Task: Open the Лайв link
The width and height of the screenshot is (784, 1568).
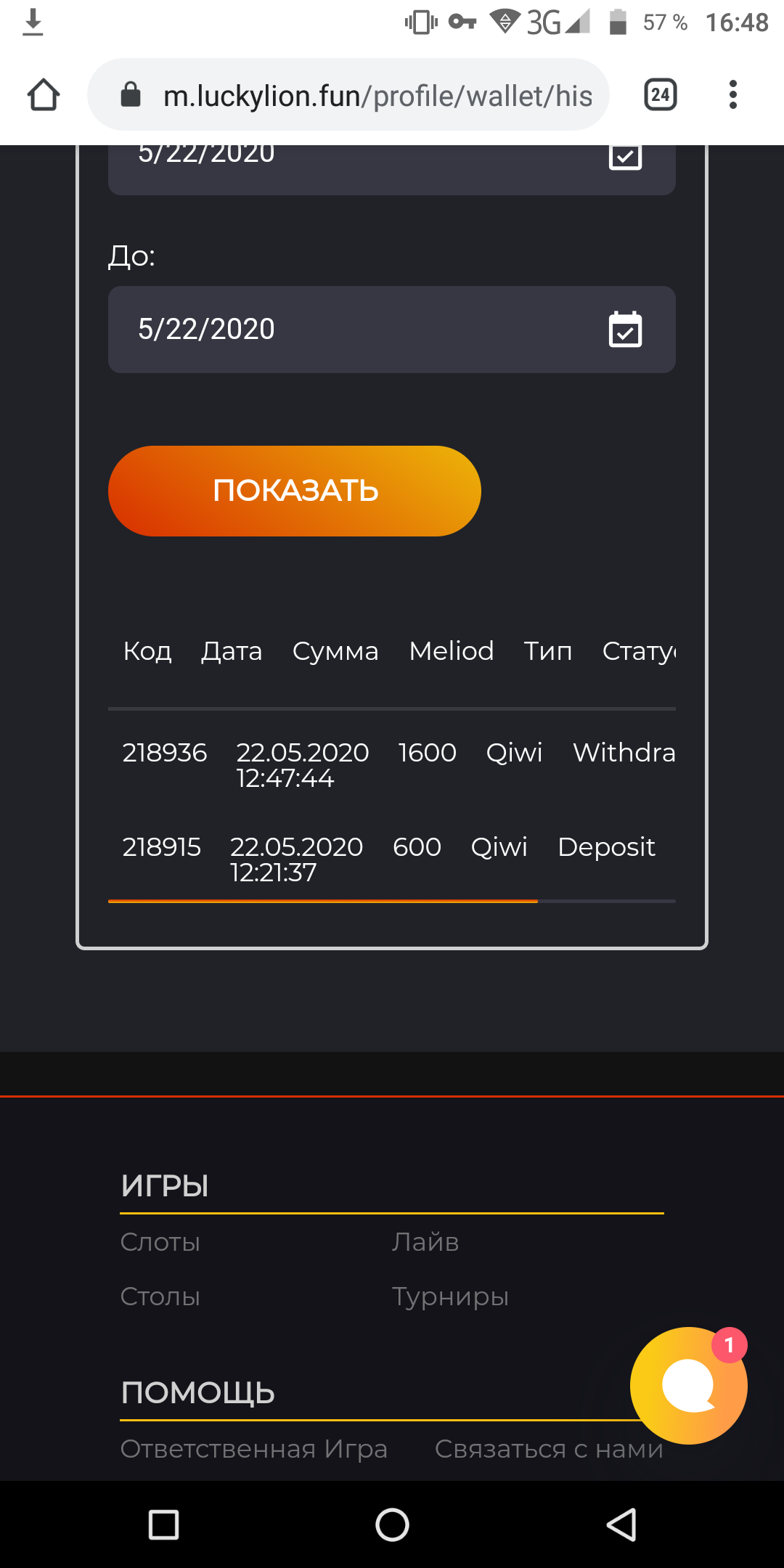Action: click(x=425, y=1242)
